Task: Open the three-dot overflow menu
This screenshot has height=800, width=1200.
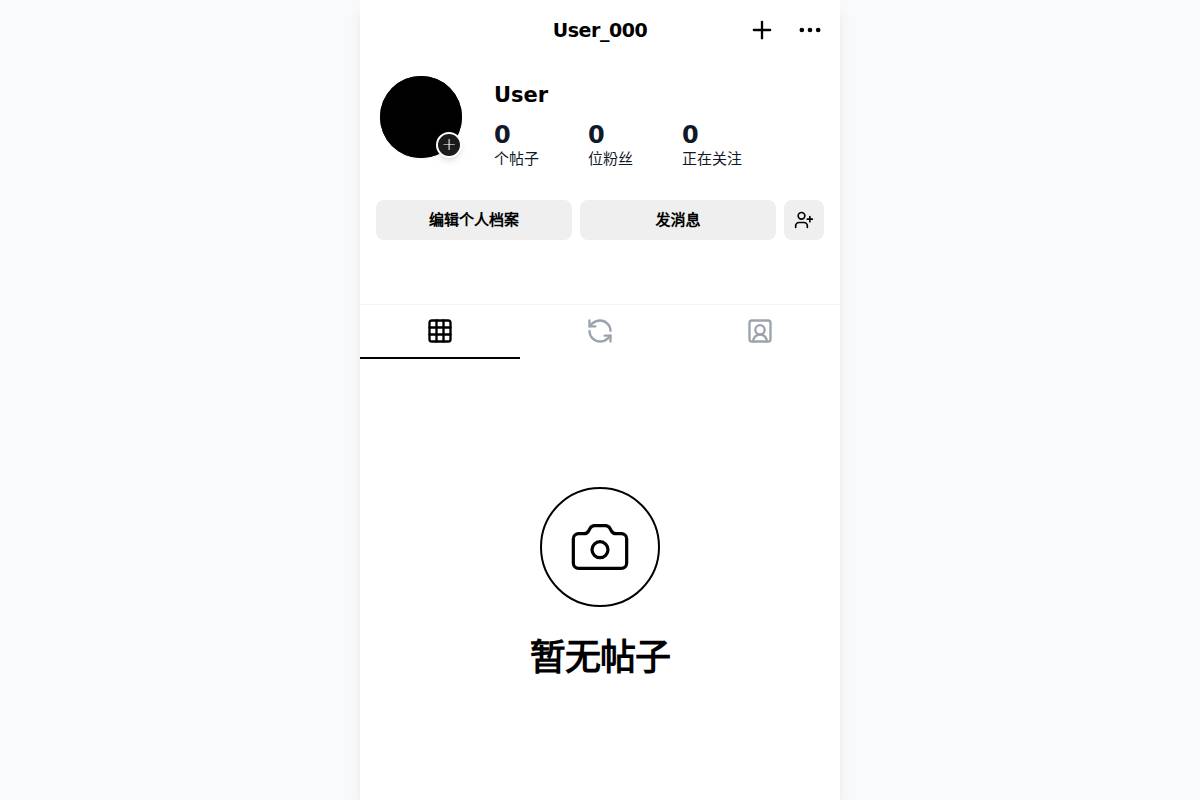Action: coord(810,30)
